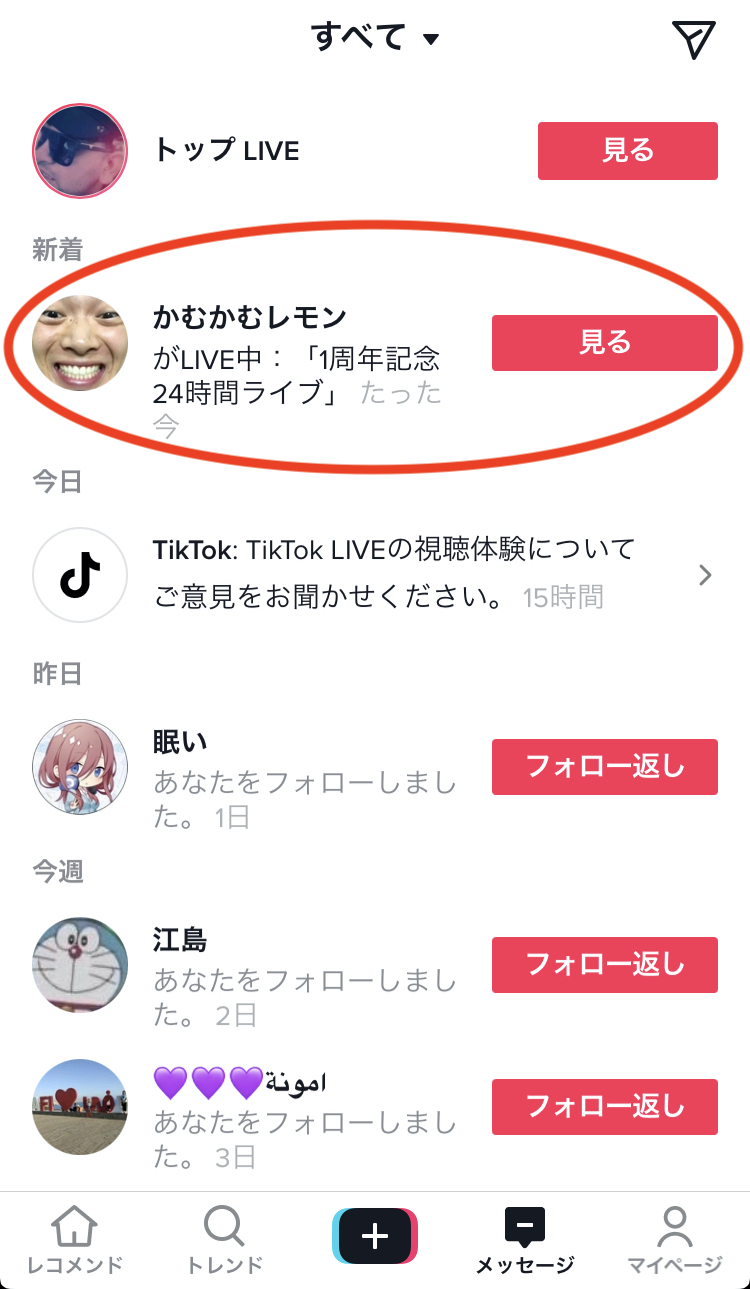Image resolution: width=750 pixels, height=1289 pixels.
Task: Create a new video with plus button
Action: tap(375, 1237)
